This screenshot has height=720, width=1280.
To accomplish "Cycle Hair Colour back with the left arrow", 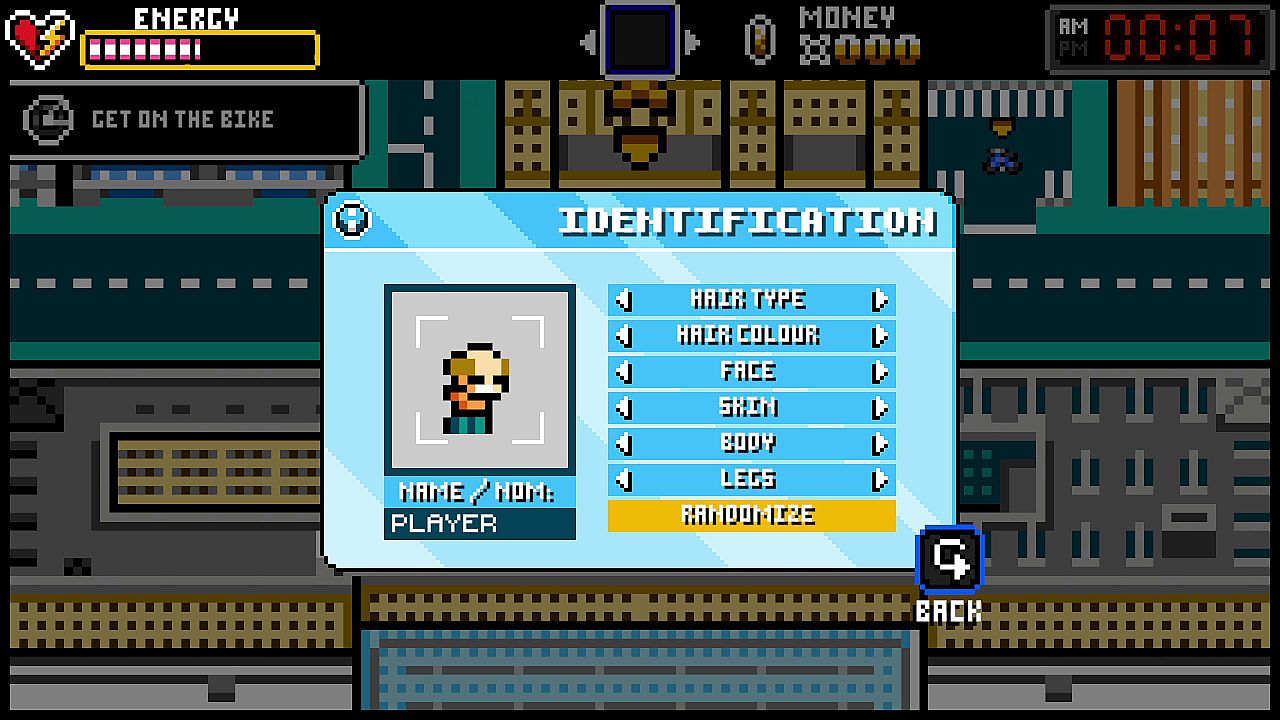I will [x=624, y=336].
